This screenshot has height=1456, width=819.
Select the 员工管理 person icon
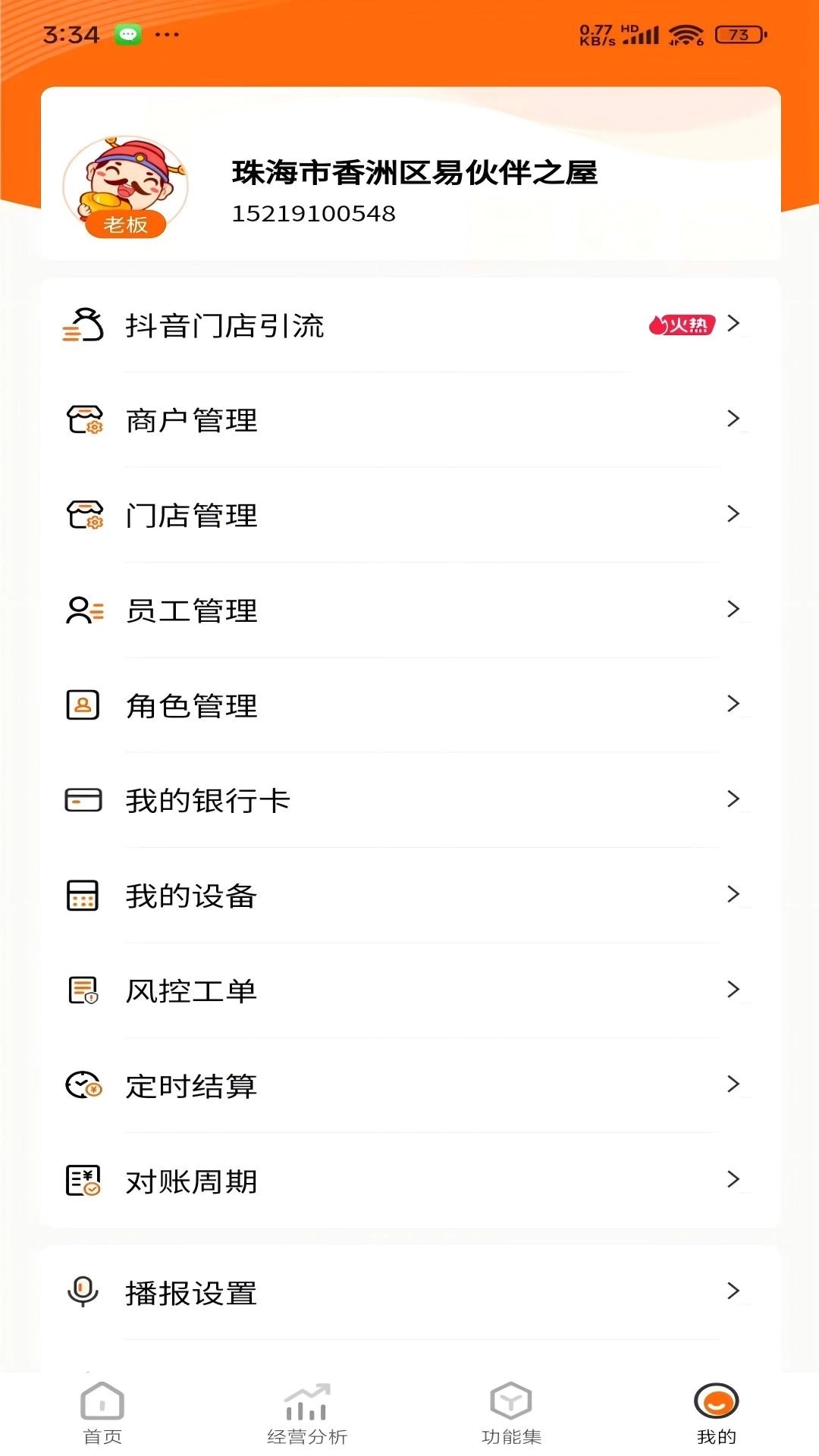(x=83, y=610)
